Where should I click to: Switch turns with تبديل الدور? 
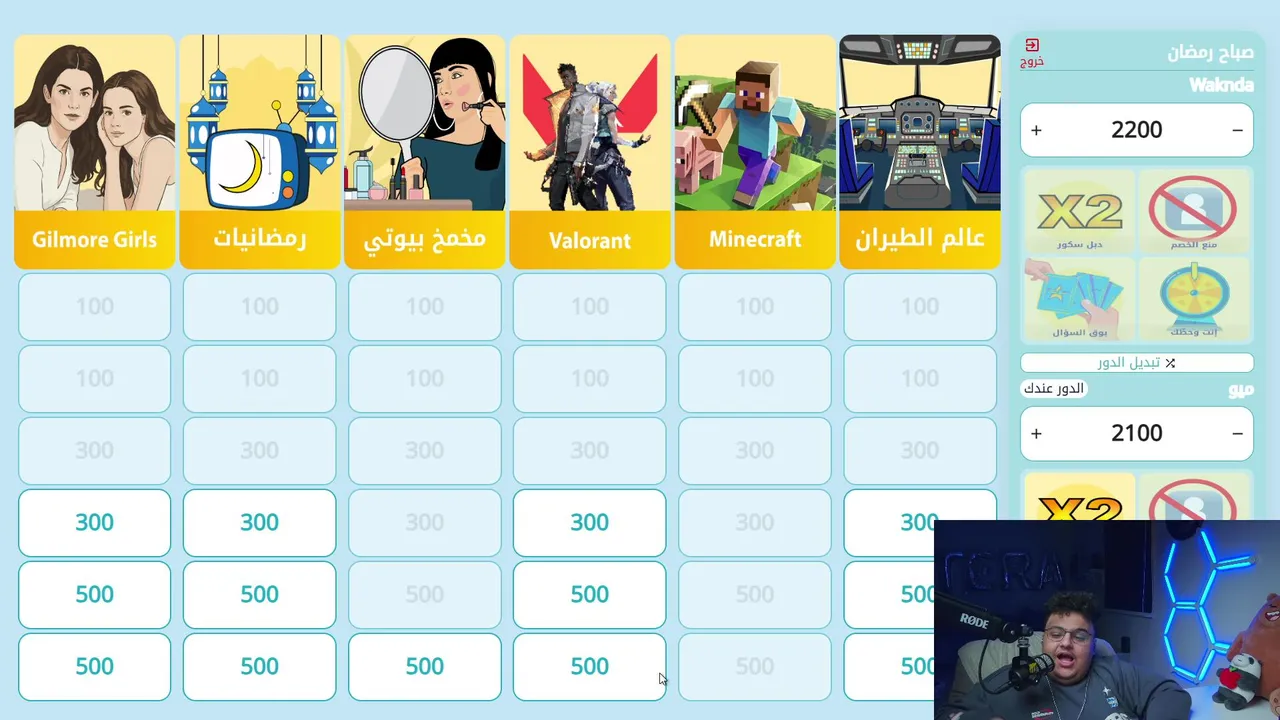1137,362
